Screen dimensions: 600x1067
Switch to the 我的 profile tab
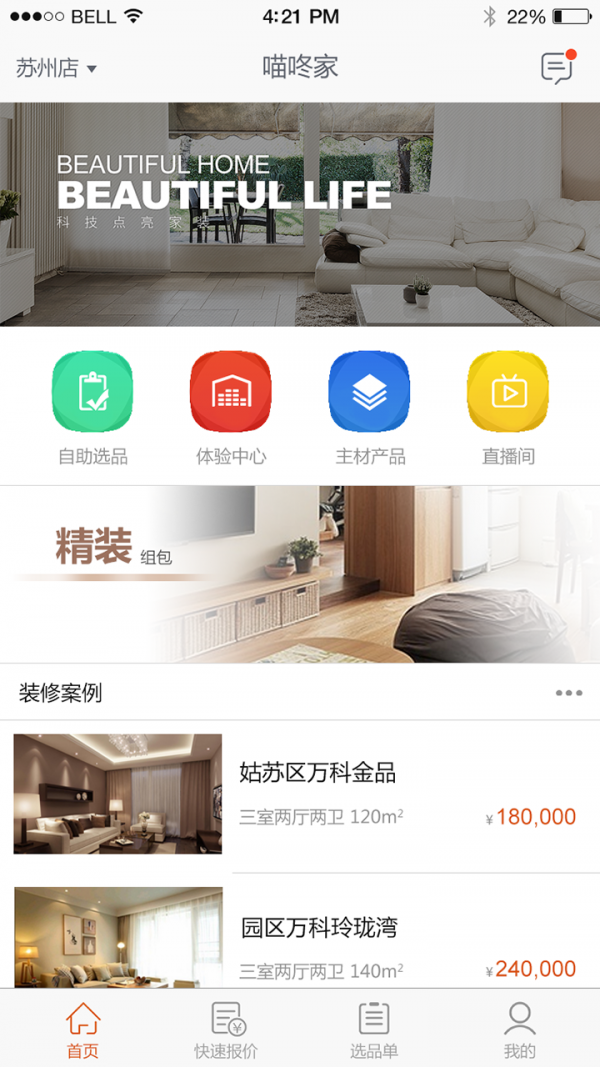point(519,1030)
